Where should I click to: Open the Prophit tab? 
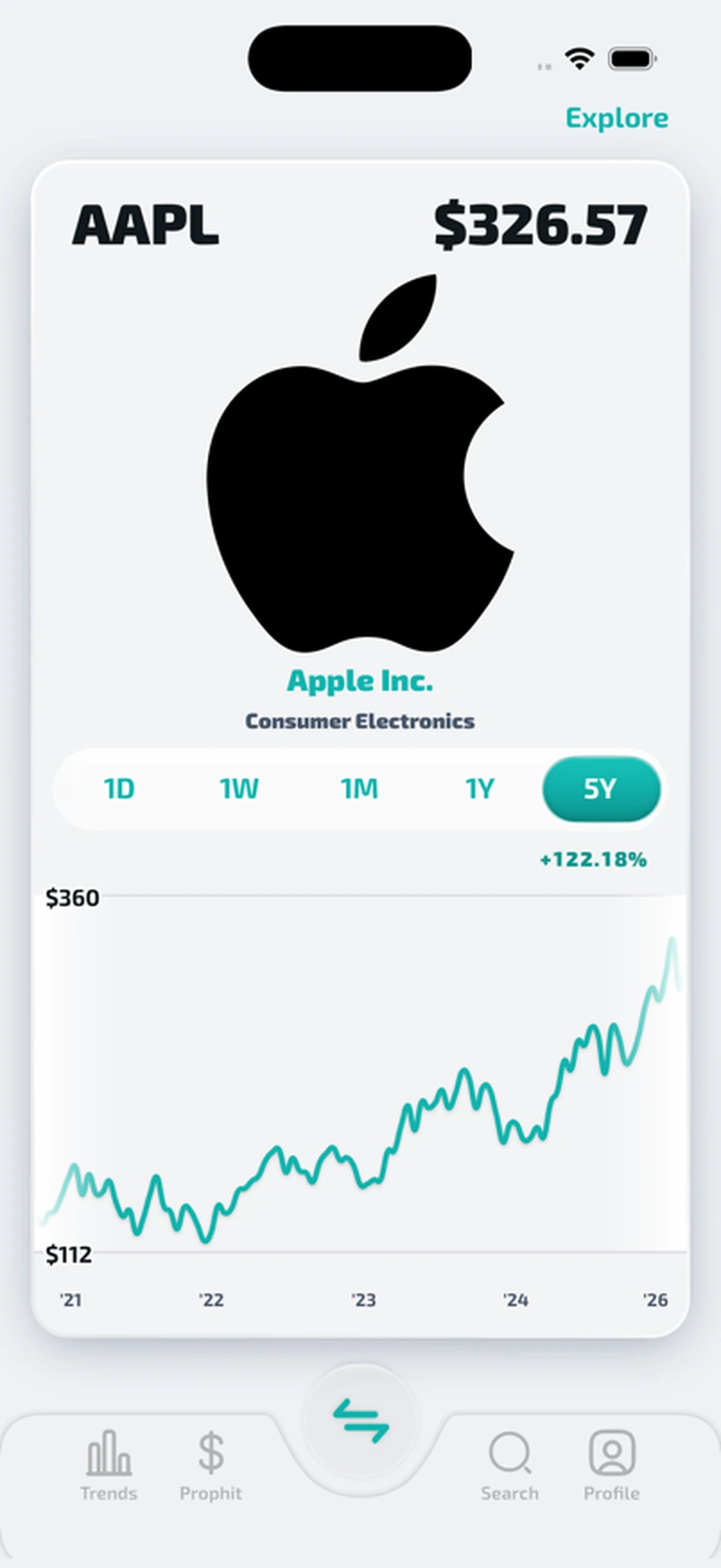[211, 1466]
